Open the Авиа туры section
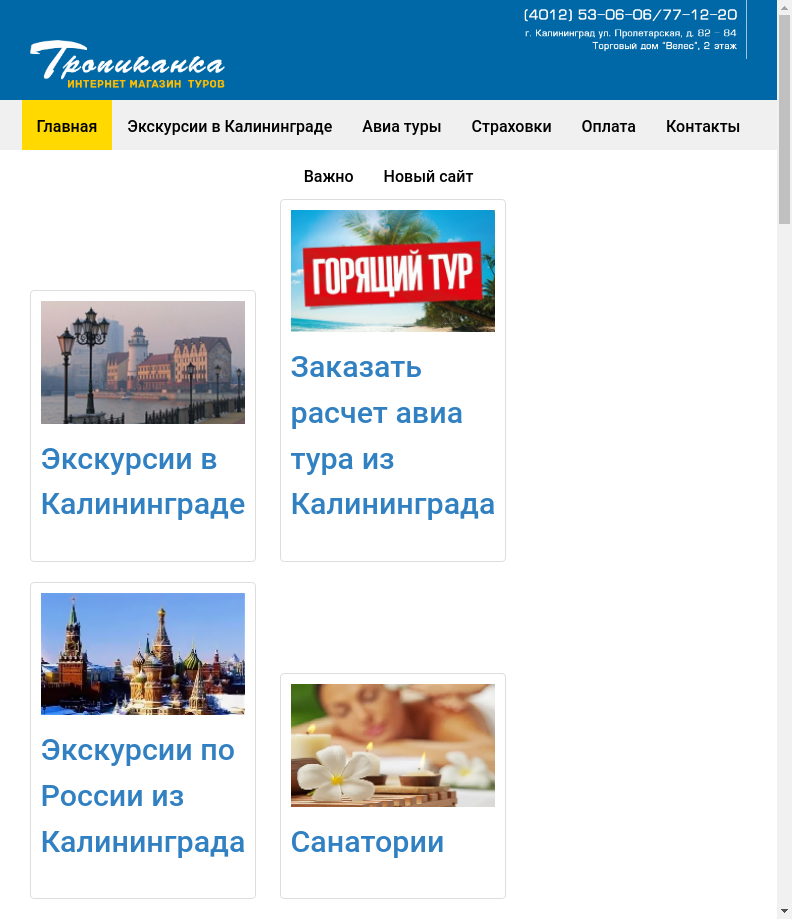This screenshot has height=919, width=792. tap(401, 126)
